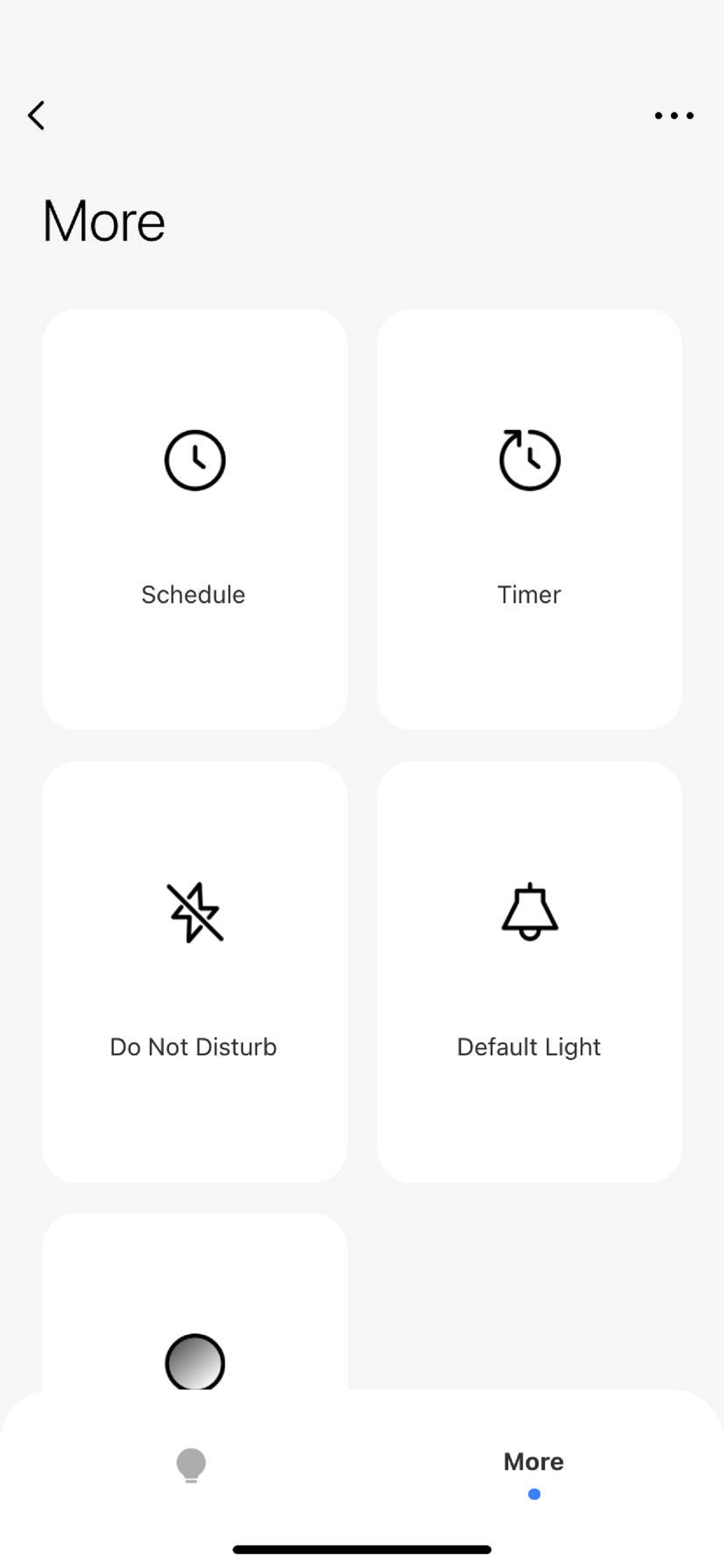Open the partially visible gradient circle card
Screen dimensions: 724x1568
coord(195,1301)
